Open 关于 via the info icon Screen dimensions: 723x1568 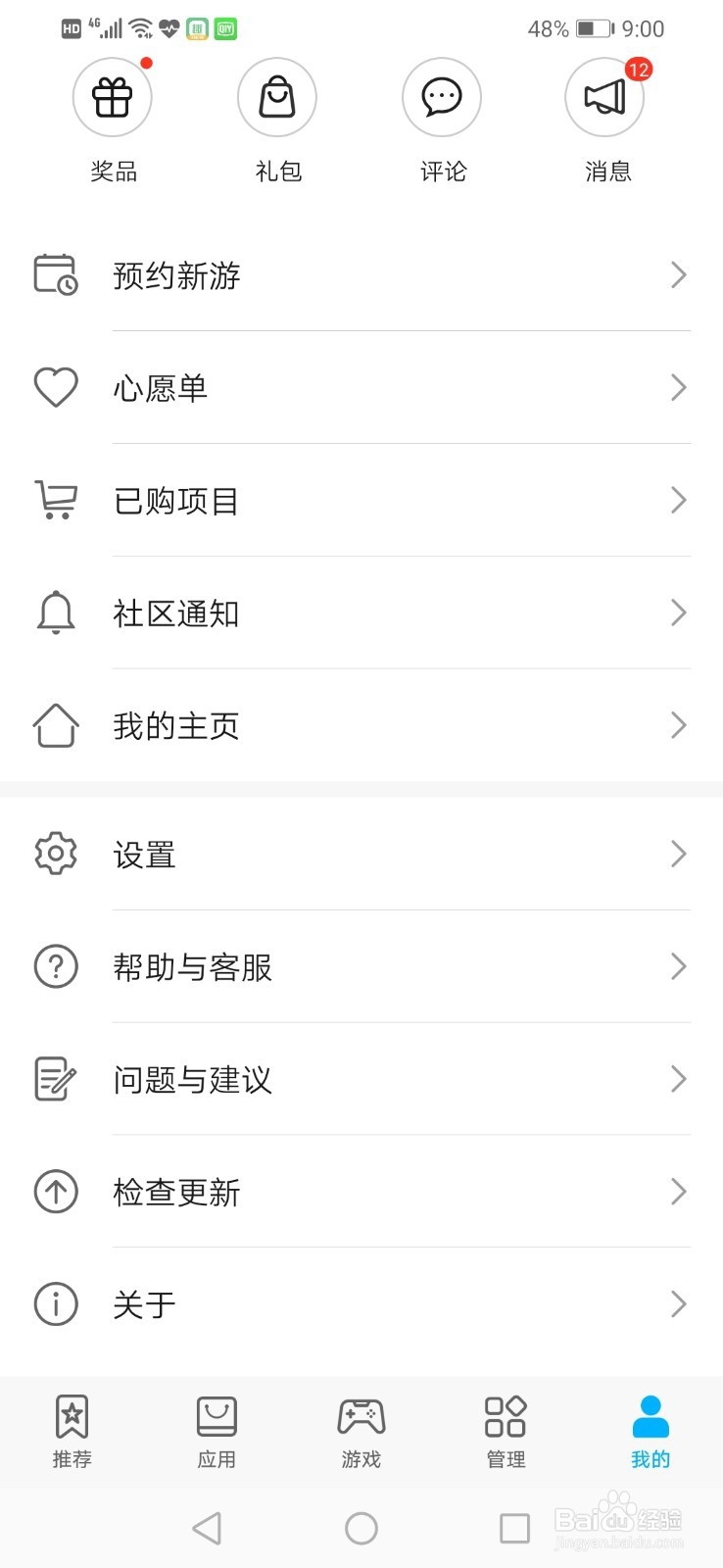pos(56,1304)
